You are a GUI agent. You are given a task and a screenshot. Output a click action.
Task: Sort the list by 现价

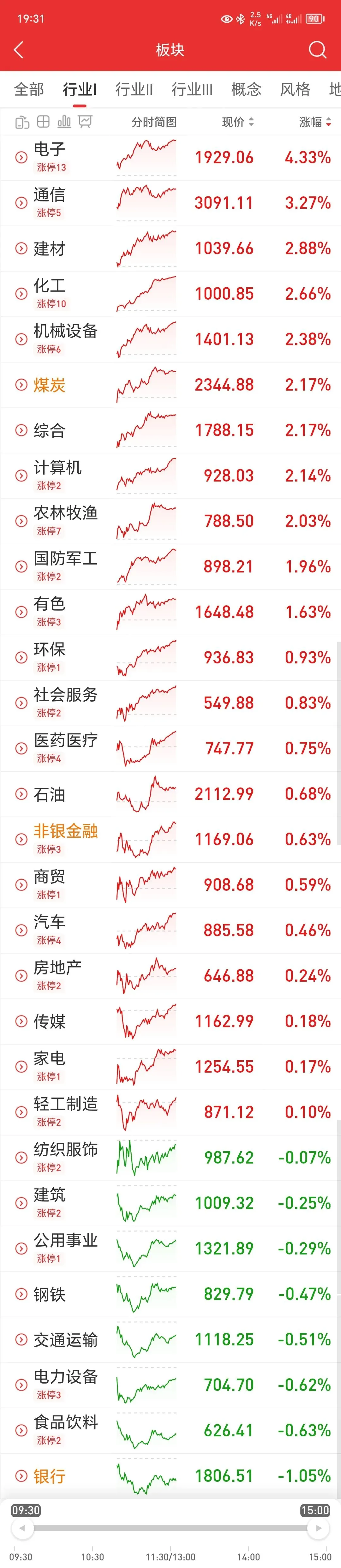click(x=237, y=122)
